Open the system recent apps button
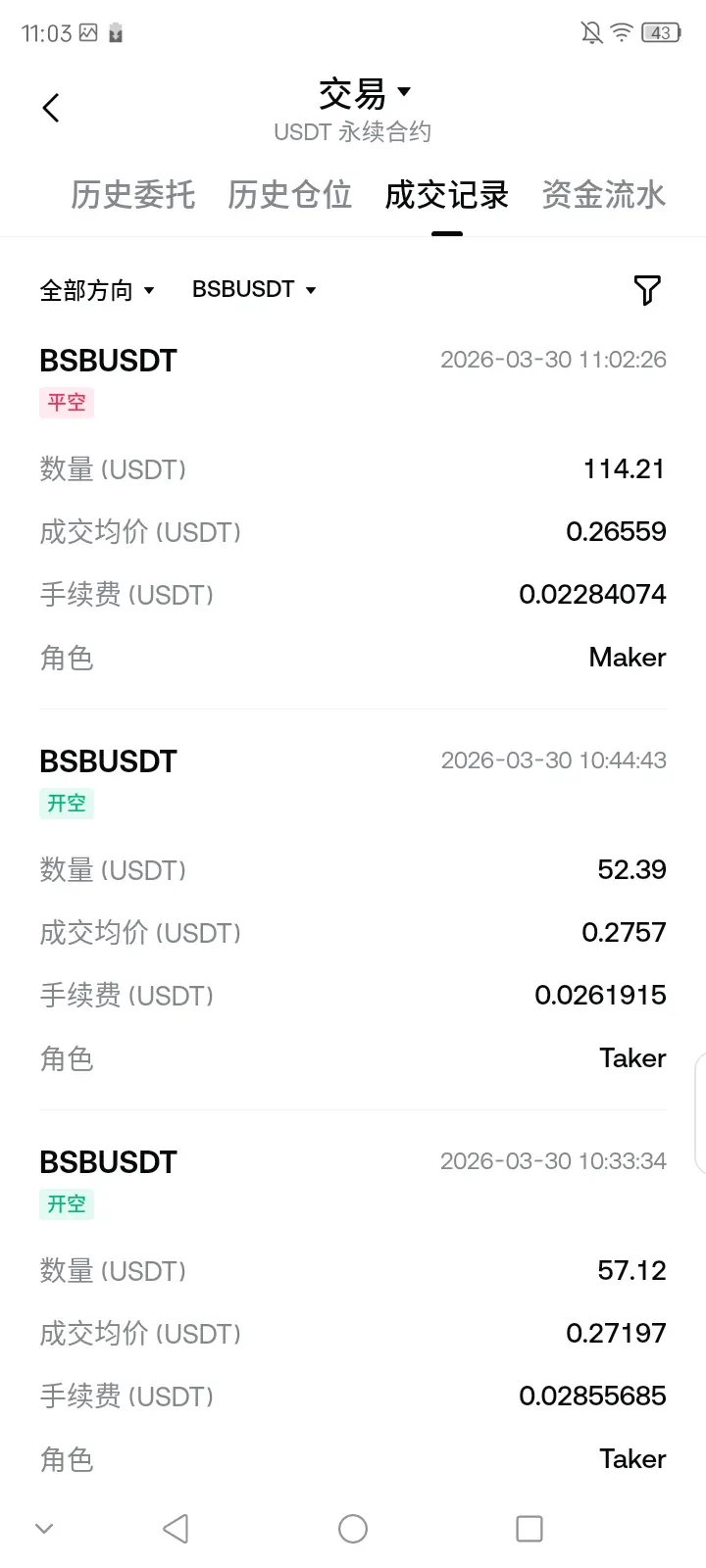Viewport: 706px width, 1568px height. (x=529, y=1529)
